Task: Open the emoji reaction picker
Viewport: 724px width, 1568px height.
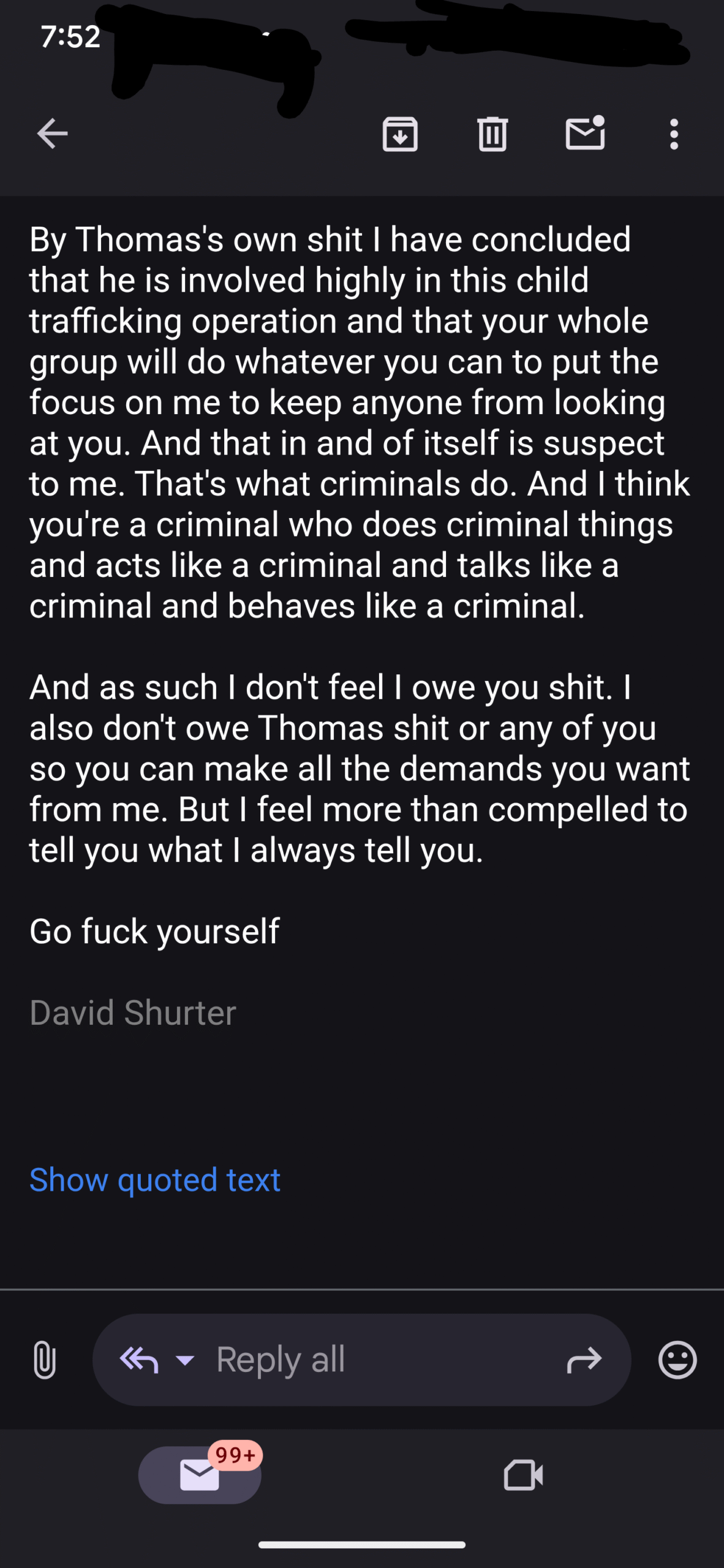Action: (x=677, y=1360)
